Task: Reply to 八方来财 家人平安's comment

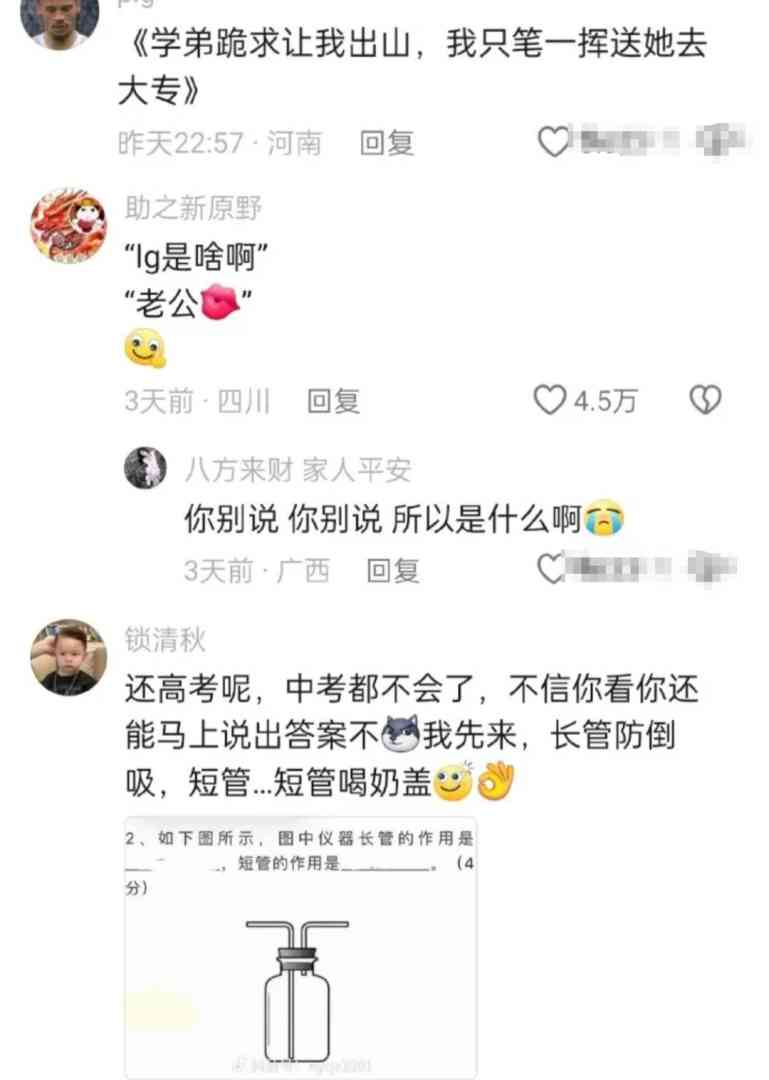Action: tap(392, 571)
